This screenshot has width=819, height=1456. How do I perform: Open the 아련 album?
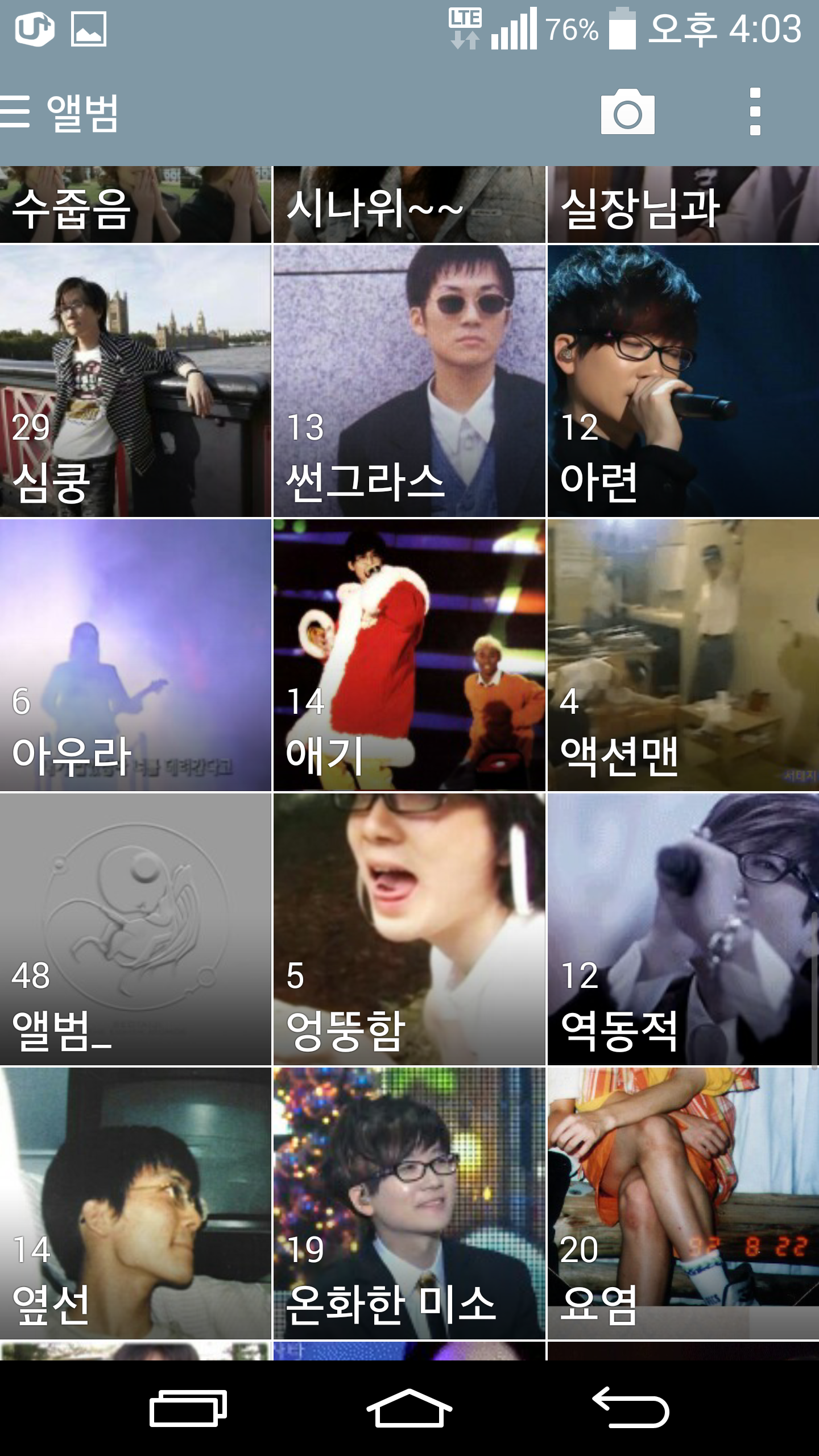[x=683, y=381]
